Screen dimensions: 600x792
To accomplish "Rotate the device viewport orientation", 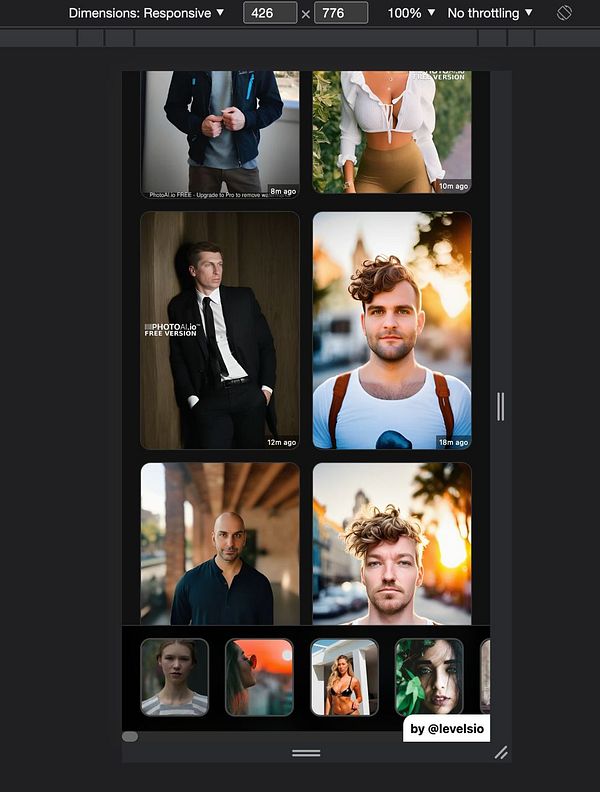I will coord(564,13).
